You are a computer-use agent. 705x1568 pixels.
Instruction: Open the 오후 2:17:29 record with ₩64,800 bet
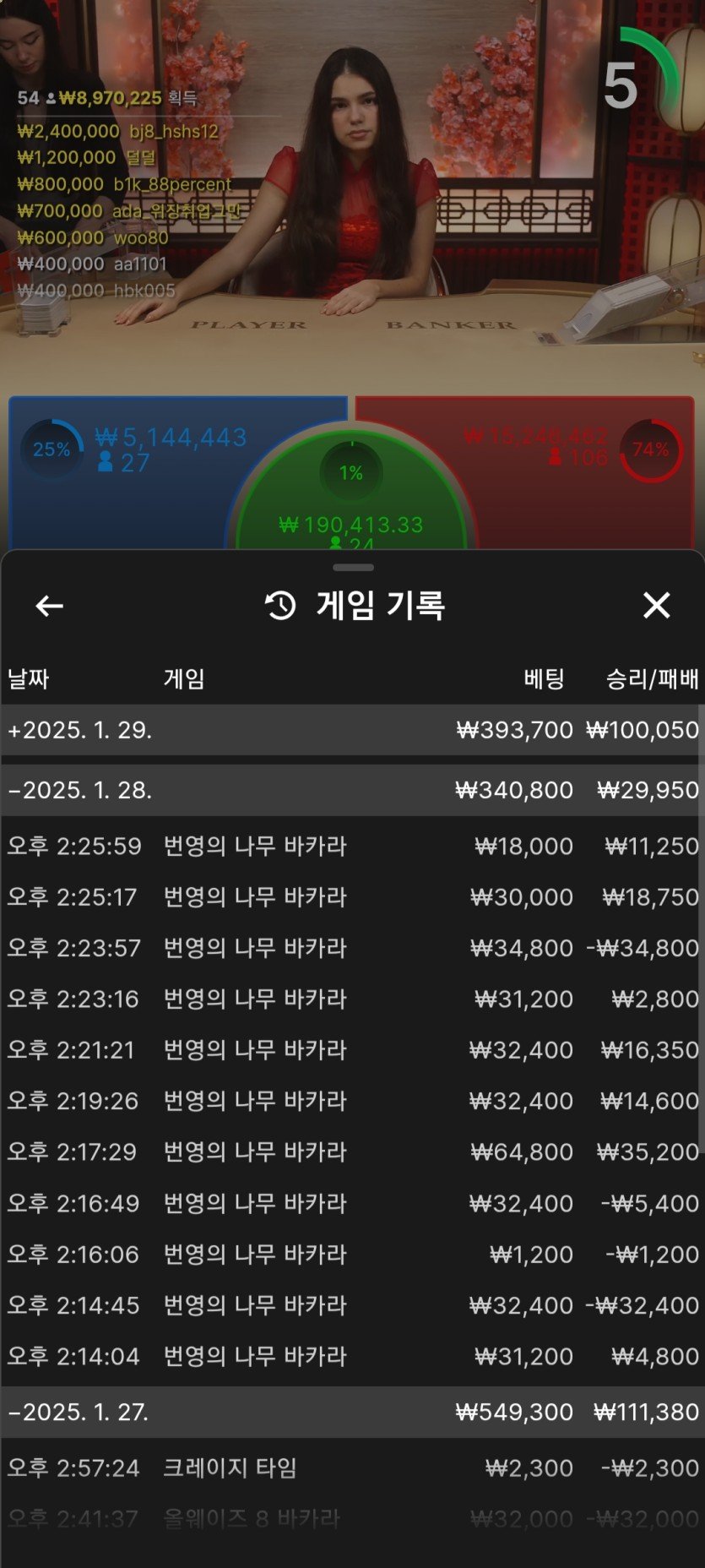click(x=352, y=1151)
